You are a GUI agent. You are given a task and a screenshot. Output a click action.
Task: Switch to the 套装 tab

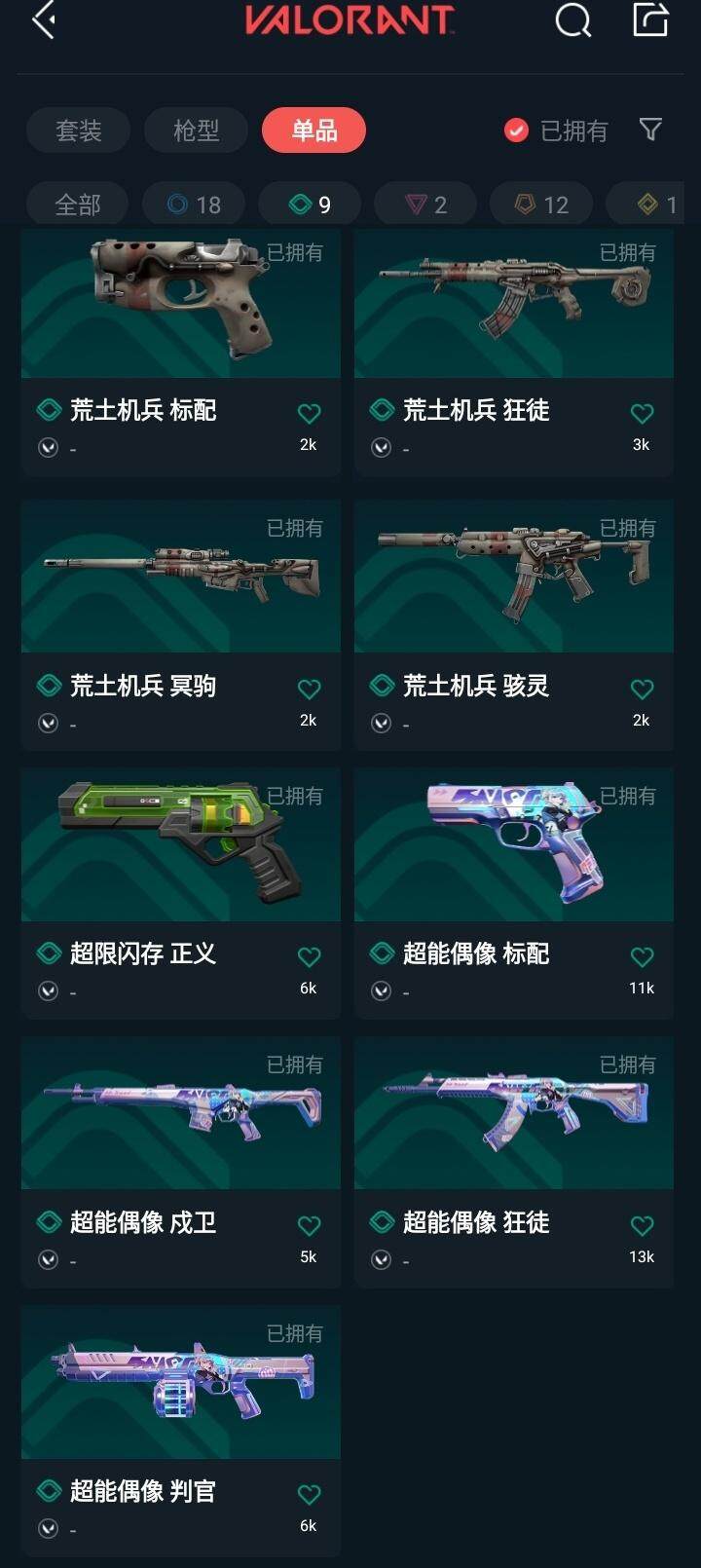click(x=79, y=131)
